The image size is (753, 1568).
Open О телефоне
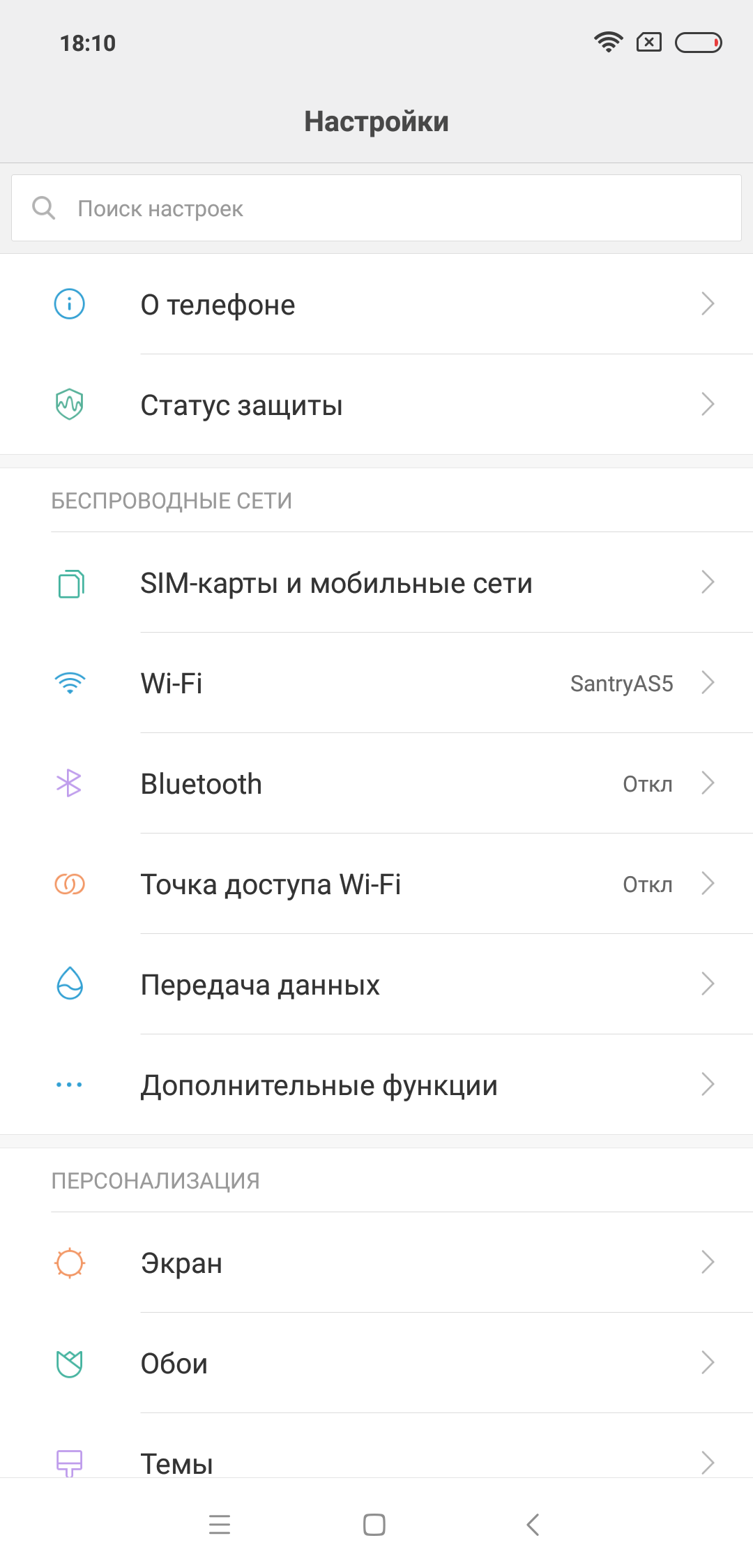coord(376,304)
